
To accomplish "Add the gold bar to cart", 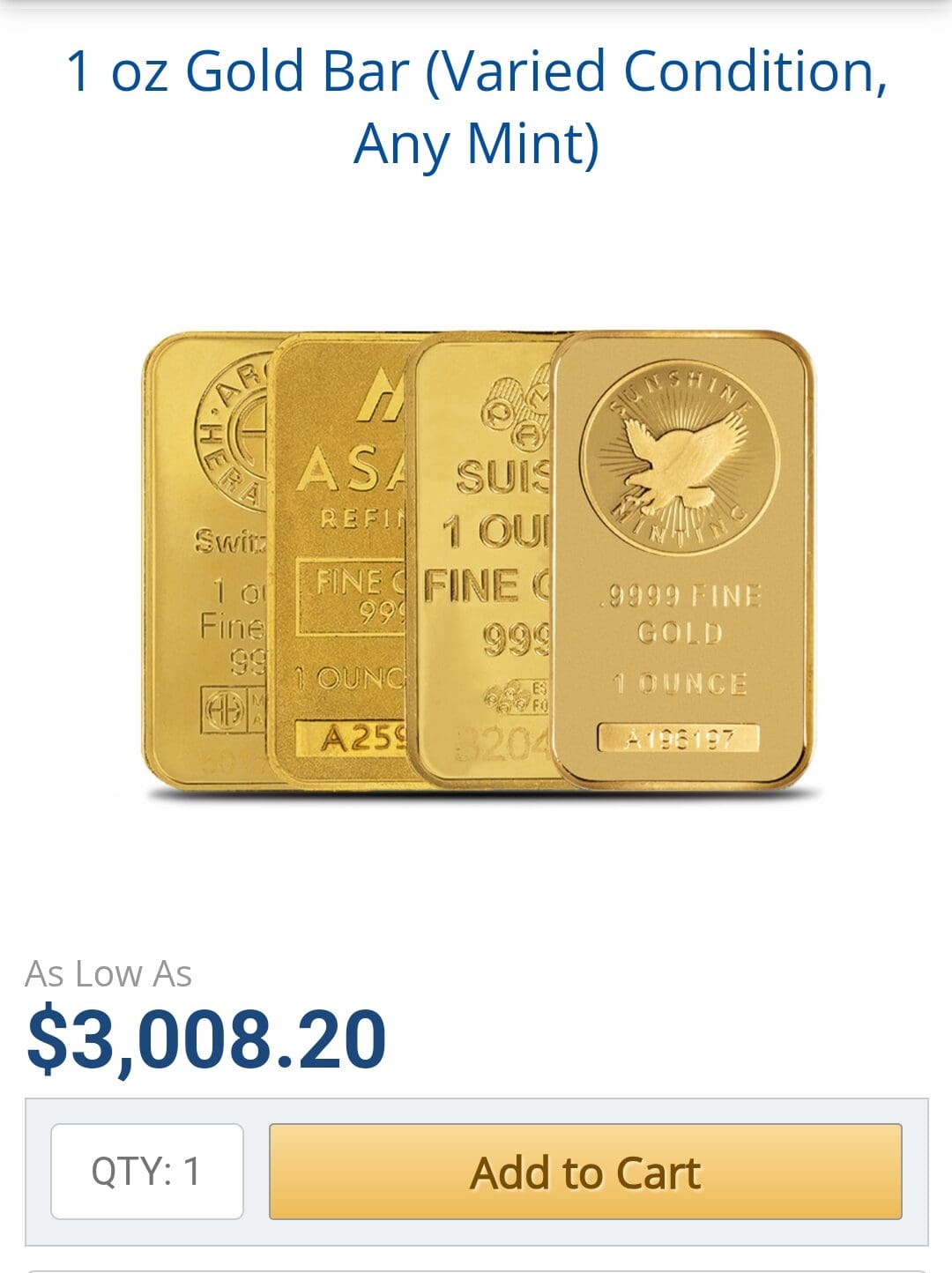I will click(x=585, y=1172).
